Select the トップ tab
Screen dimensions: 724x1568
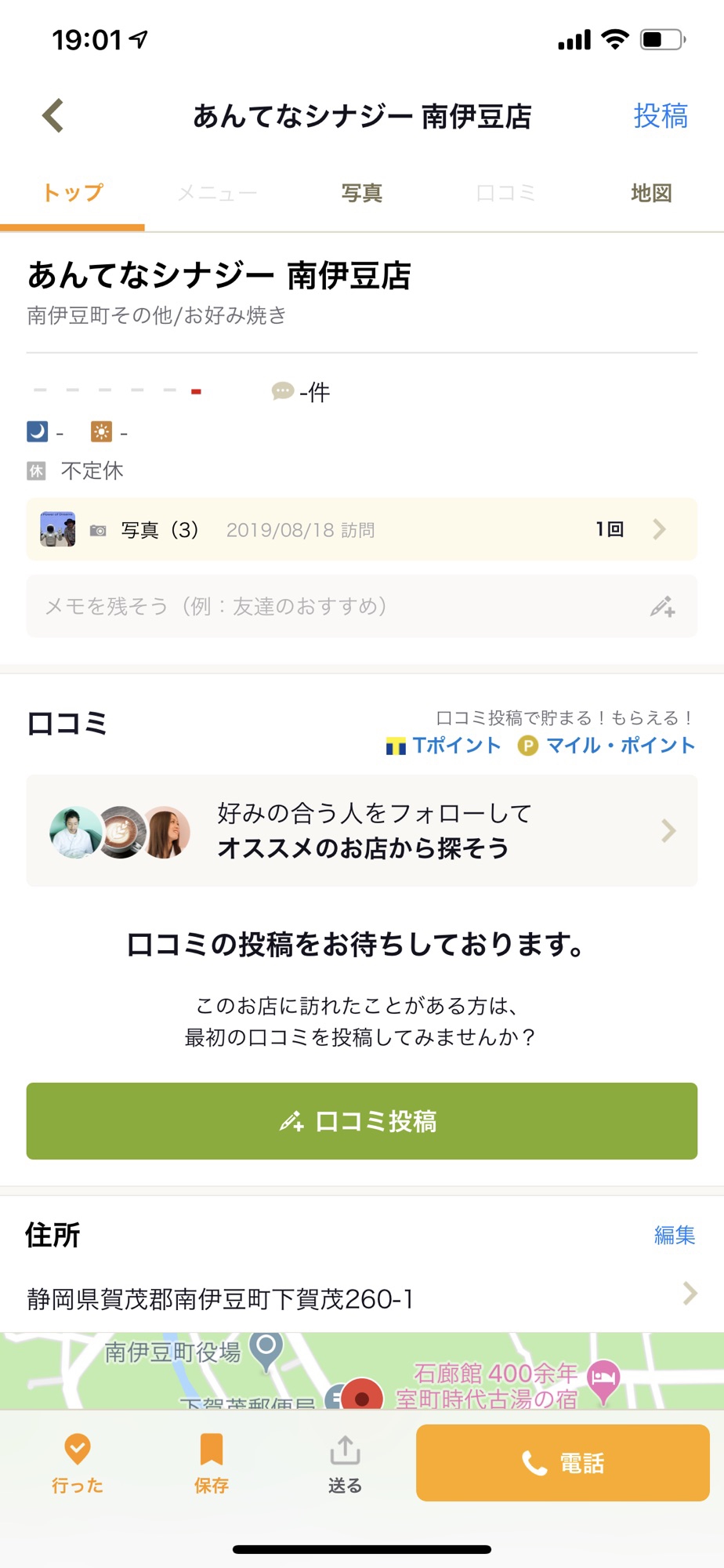(72, 193)
